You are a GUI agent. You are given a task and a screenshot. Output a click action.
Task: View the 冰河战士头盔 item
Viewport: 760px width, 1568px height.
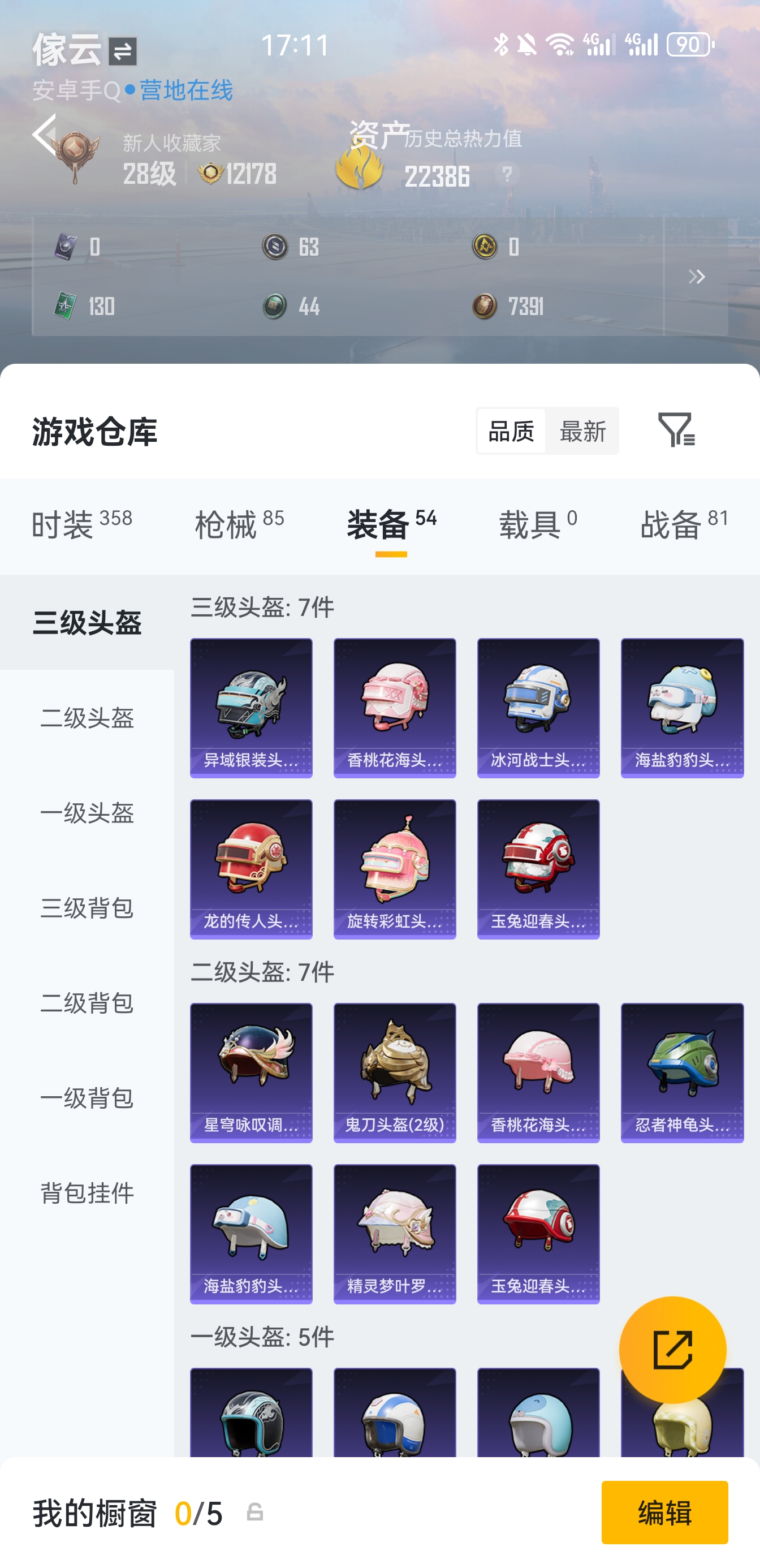pos(538,707)
